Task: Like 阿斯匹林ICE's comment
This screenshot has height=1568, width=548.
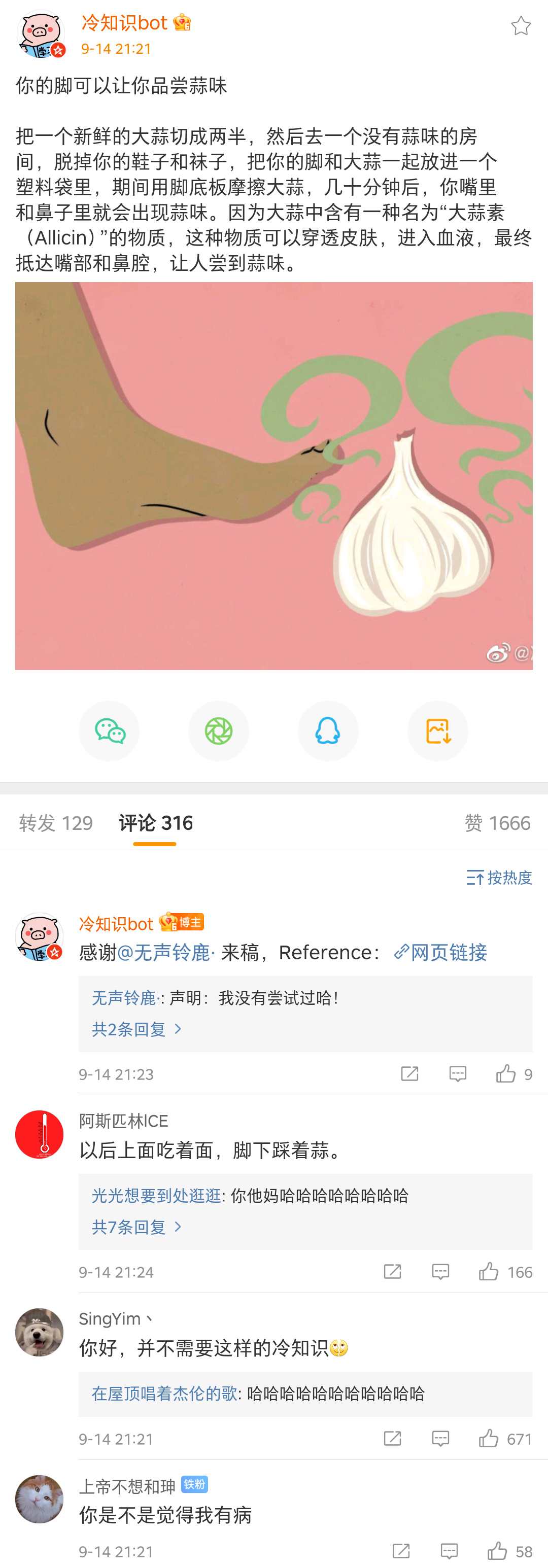Action: 488,1272
